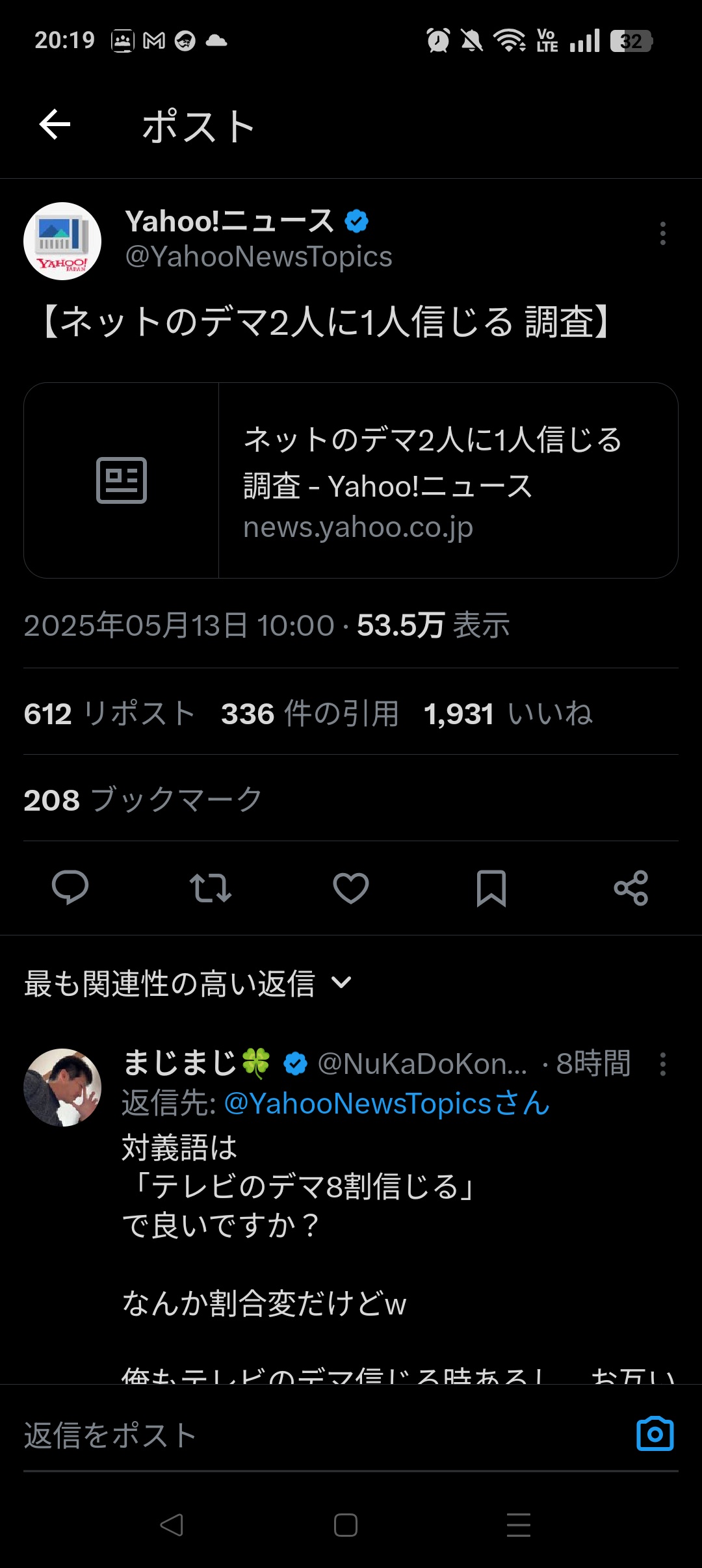Image resolution: width=702 pixels, height=1568 pixels.
Task: Open recent apps from the navigation bar
Action: [x=518, y=1524]
